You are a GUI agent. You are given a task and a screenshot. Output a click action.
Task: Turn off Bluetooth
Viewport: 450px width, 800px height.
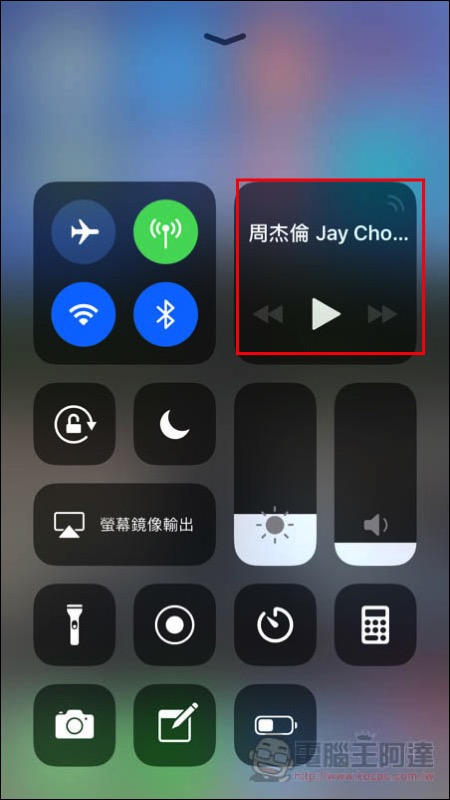coord(165,314)
